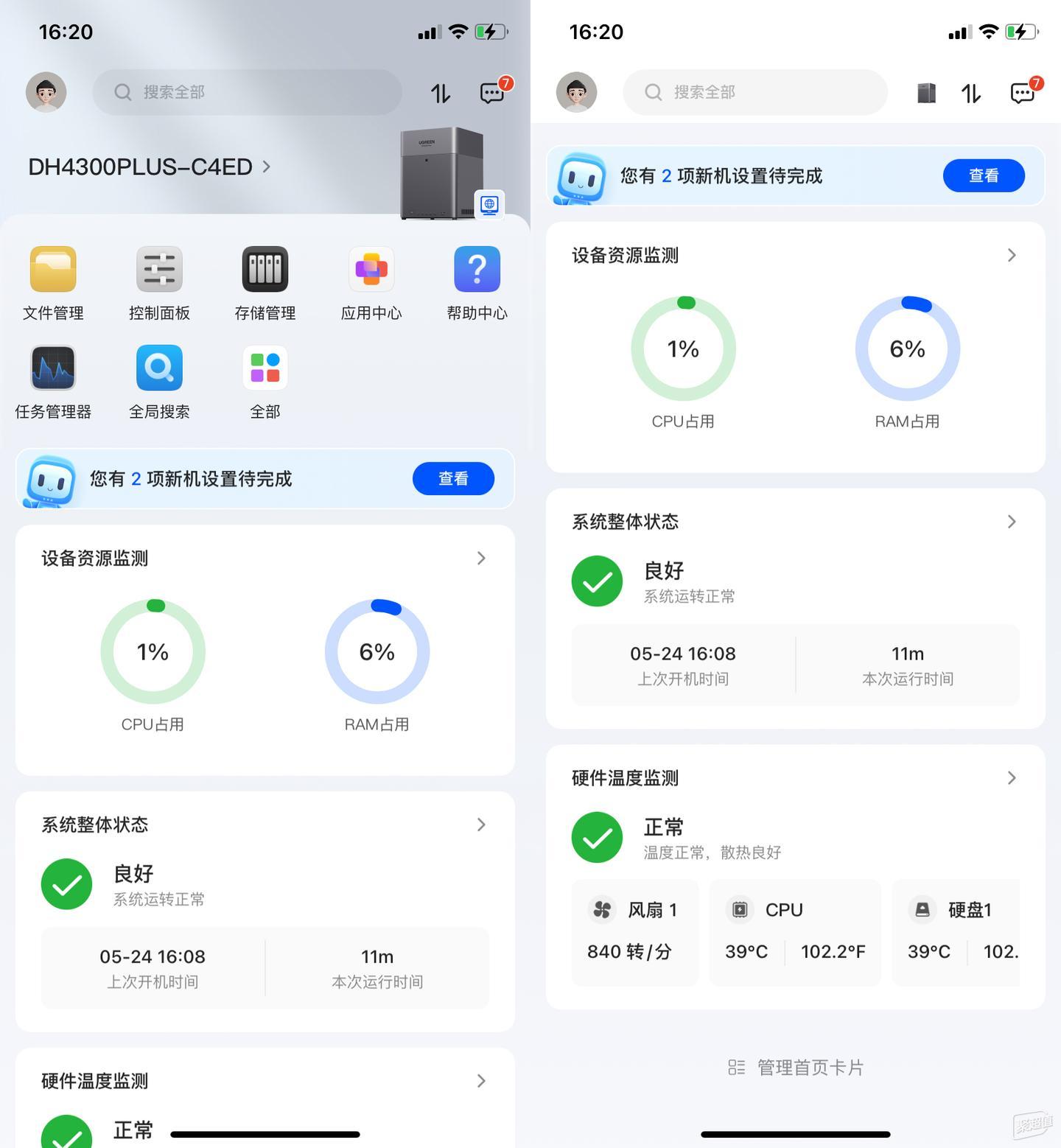The height and width of the screenshot is (1148, 1061).
Task: Open device DH4300PLUS-C4ED details
Action: (149, 167)
